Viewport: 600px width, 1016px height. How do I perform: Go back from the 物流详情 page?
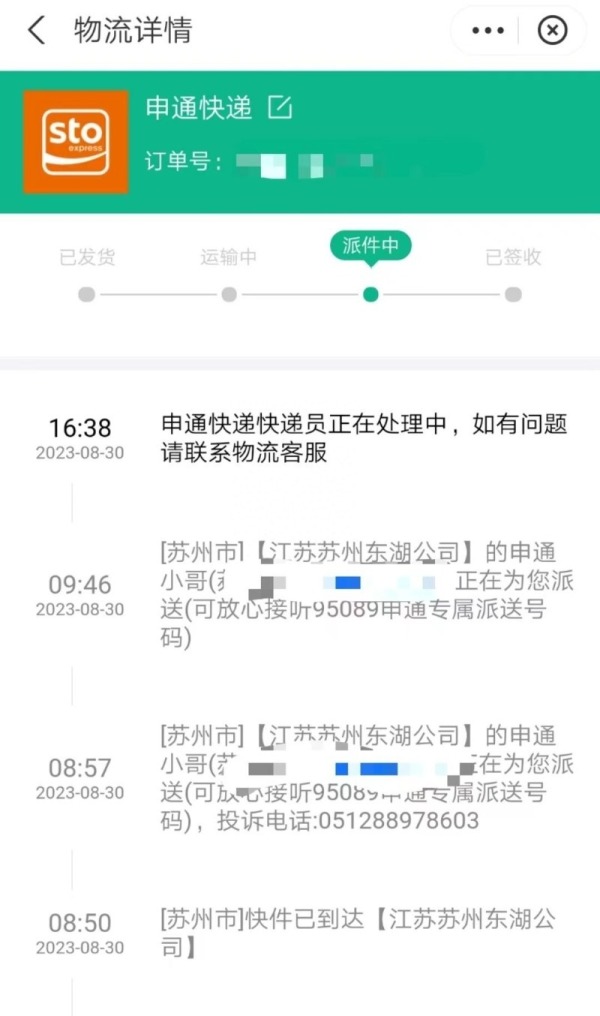(x=36, y=30)
